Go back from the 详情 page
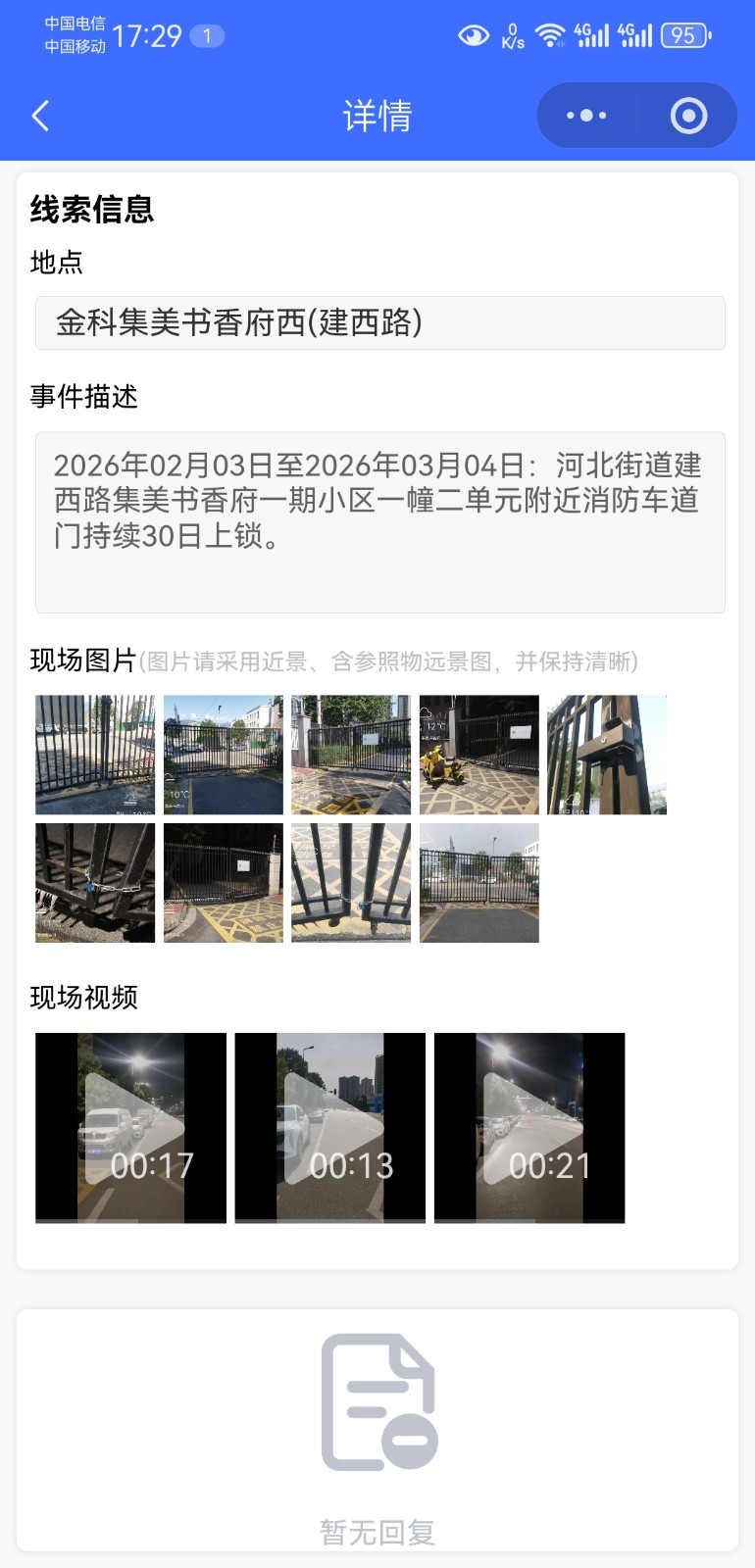Image resolution: width=755 pixels, height=1568 pixels. pos(41,116)
